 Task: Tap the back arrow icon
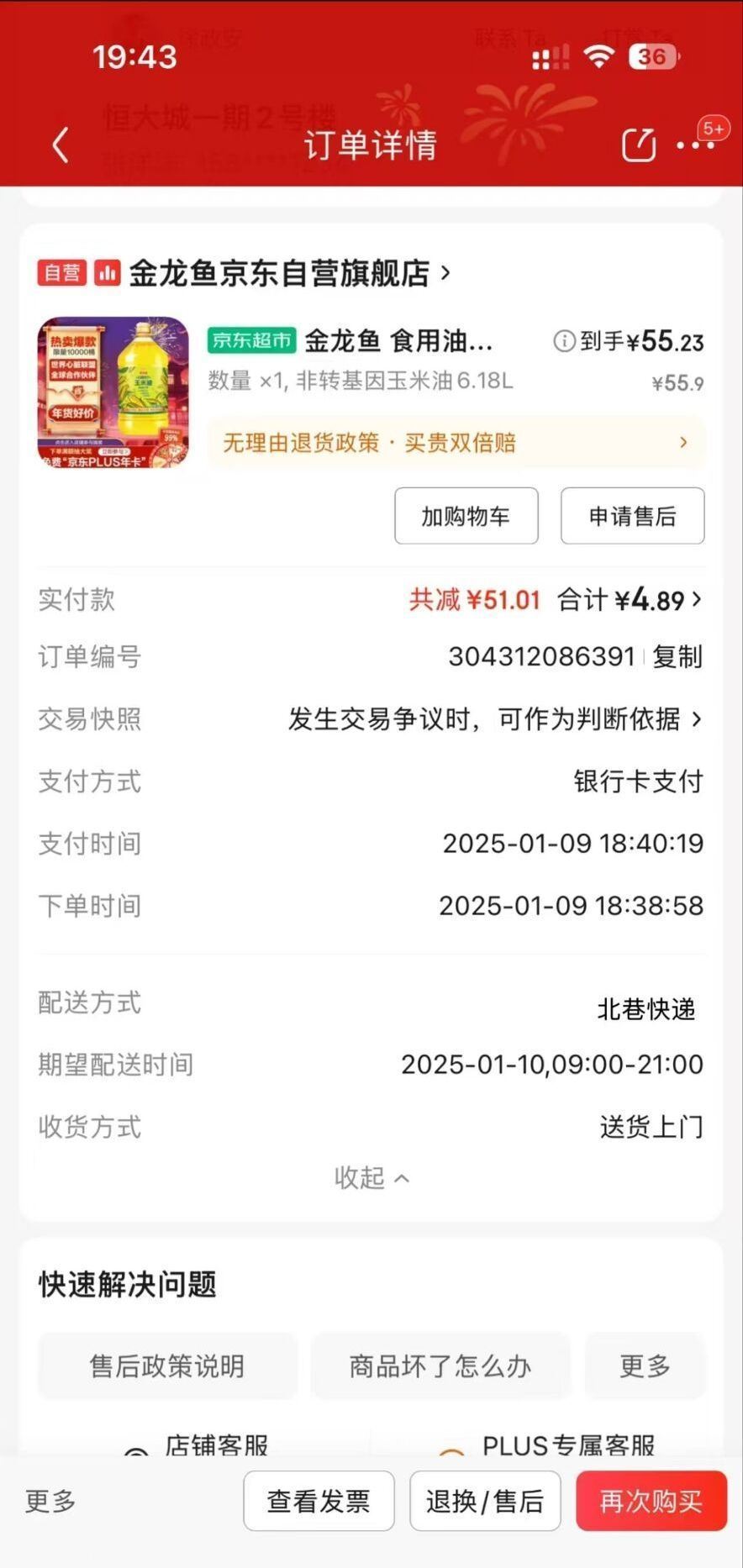(60, 145)
